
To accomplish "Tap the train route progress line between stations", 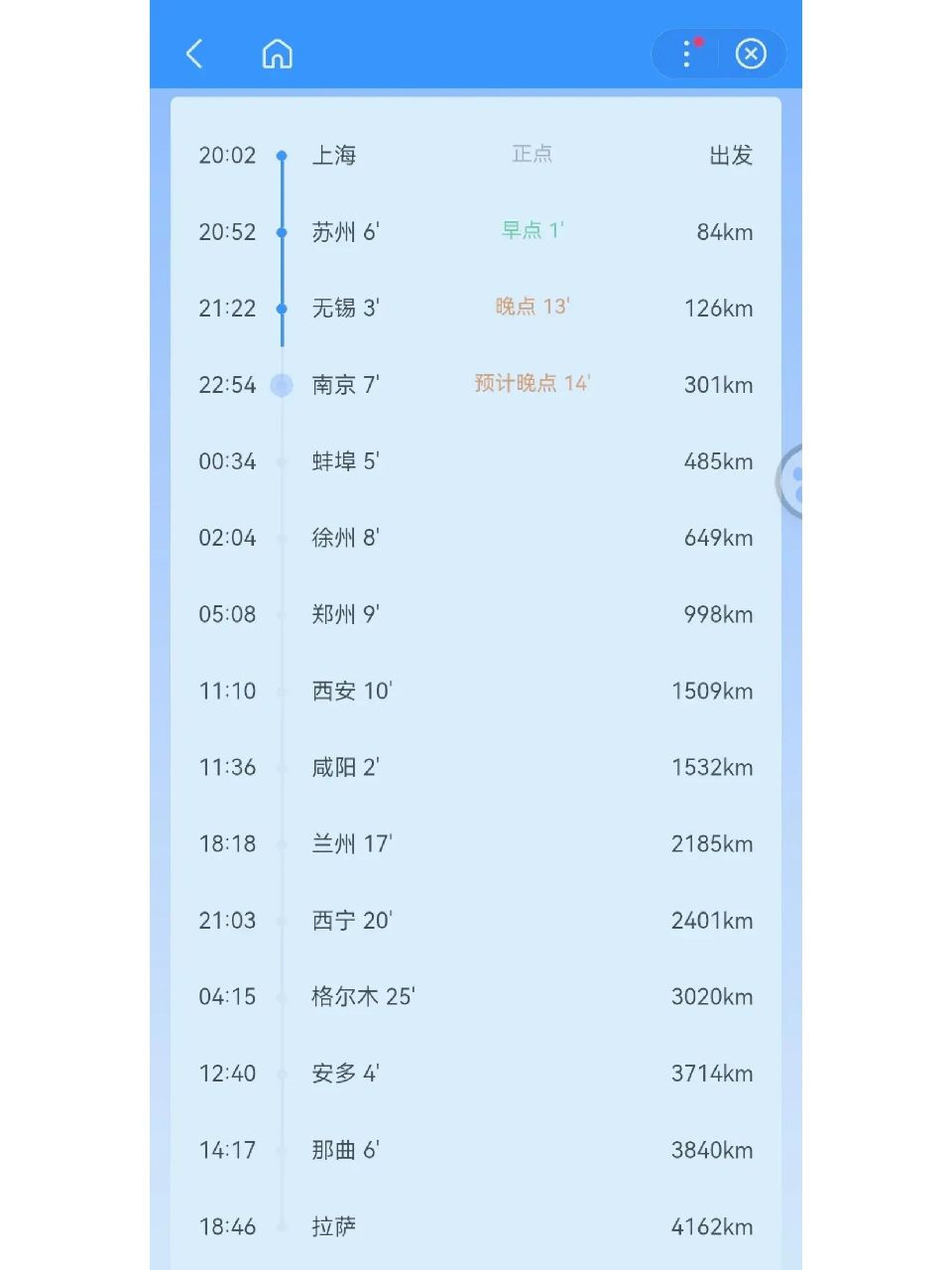I will click(283, 268).
